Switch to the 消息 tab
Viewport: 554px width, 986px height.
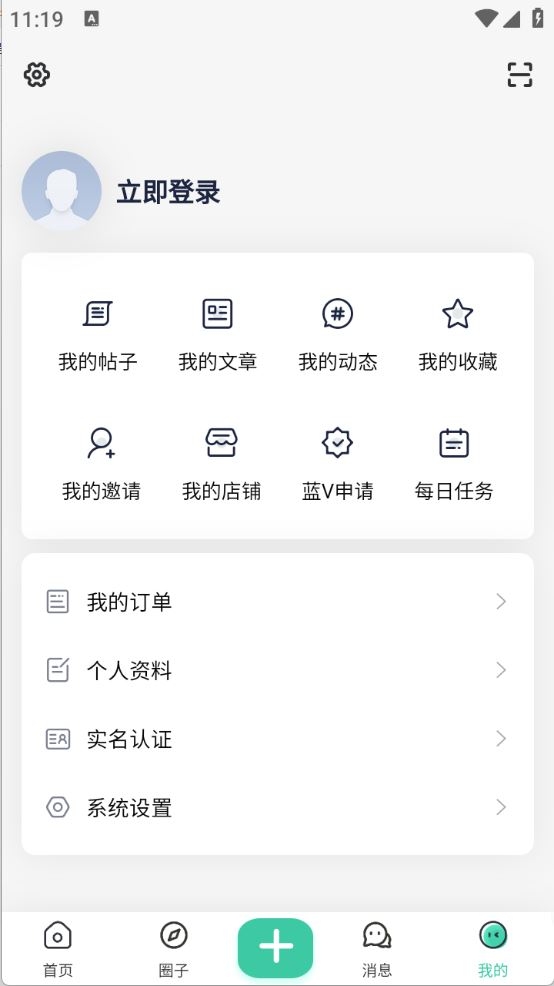click(377, 949)
